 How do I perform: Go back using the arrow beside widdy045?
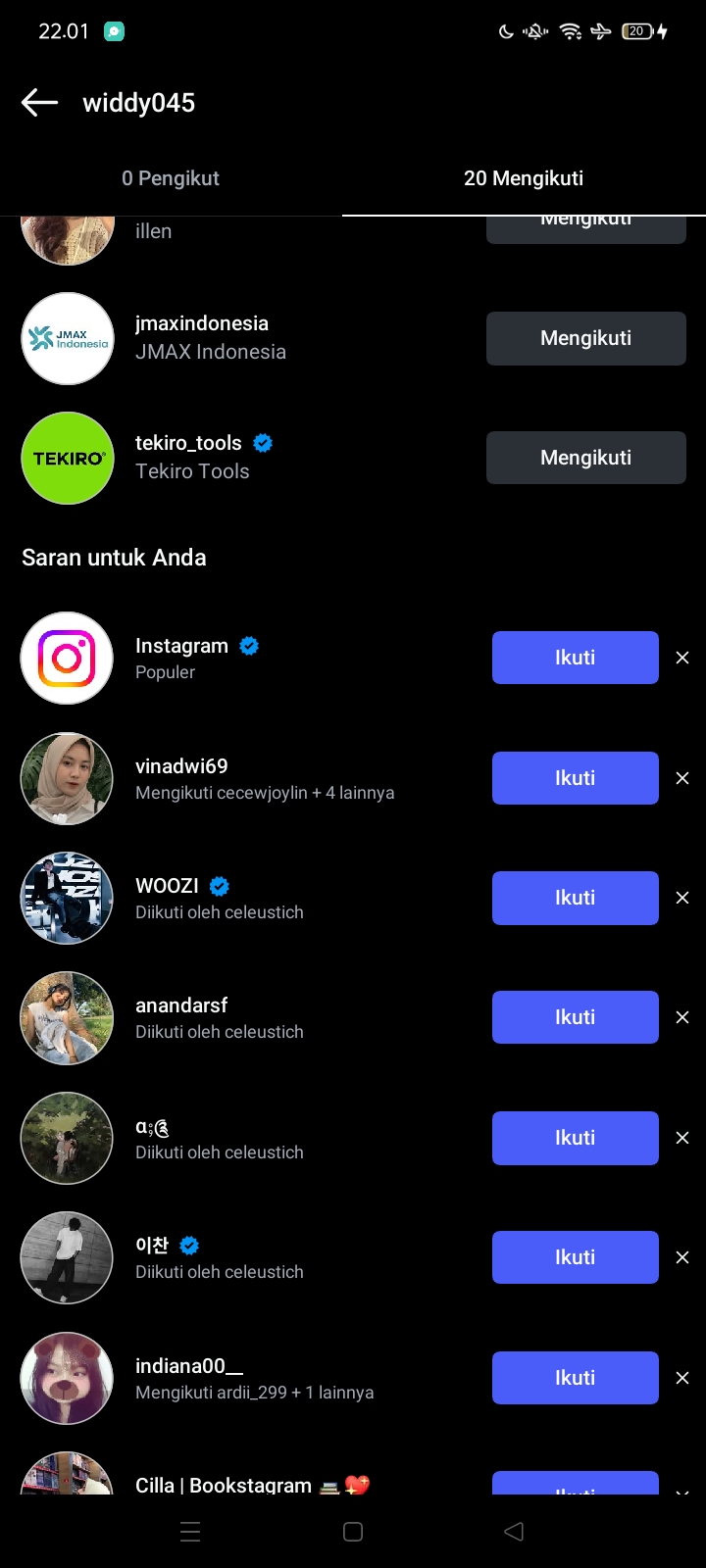(39, 102)
